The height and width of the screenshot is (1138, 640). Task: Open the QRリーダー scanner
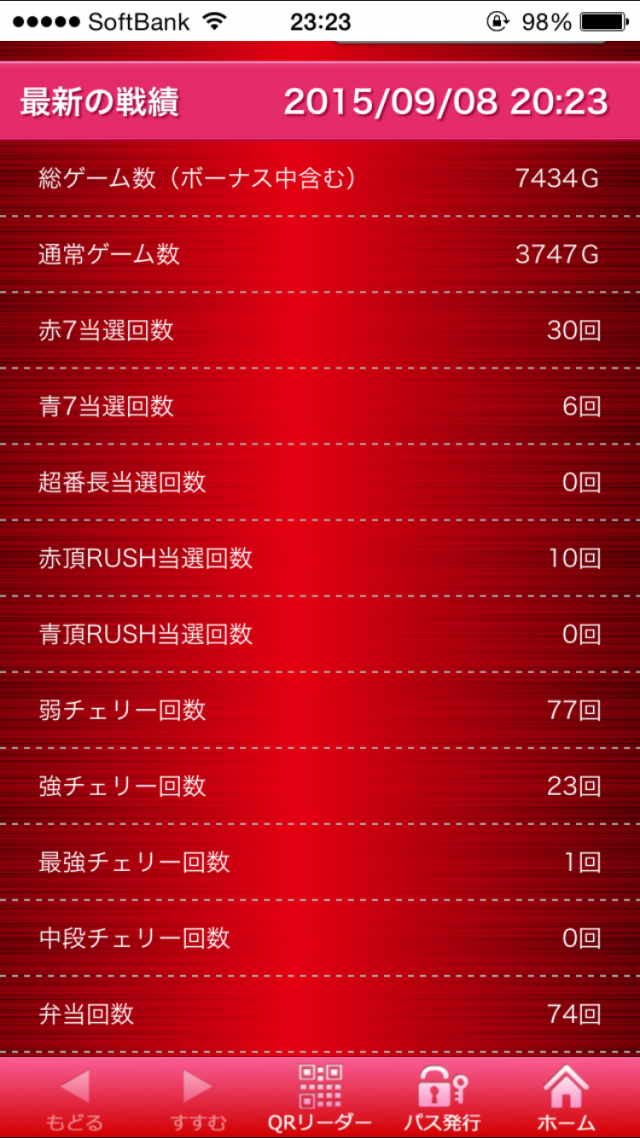pos(320,1097)
